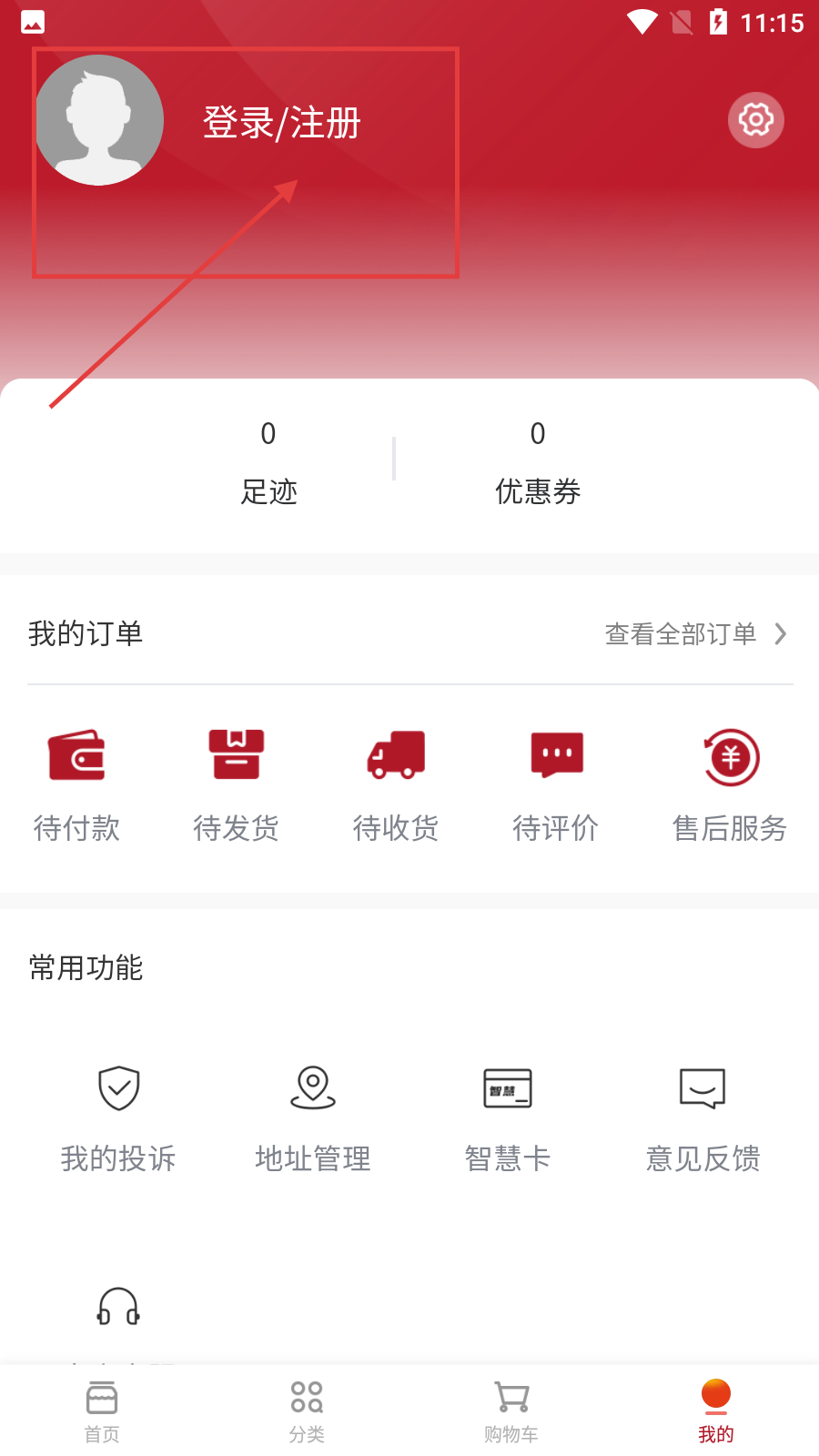
Task: Tap the headset customer service icon
Action: 118,1308
